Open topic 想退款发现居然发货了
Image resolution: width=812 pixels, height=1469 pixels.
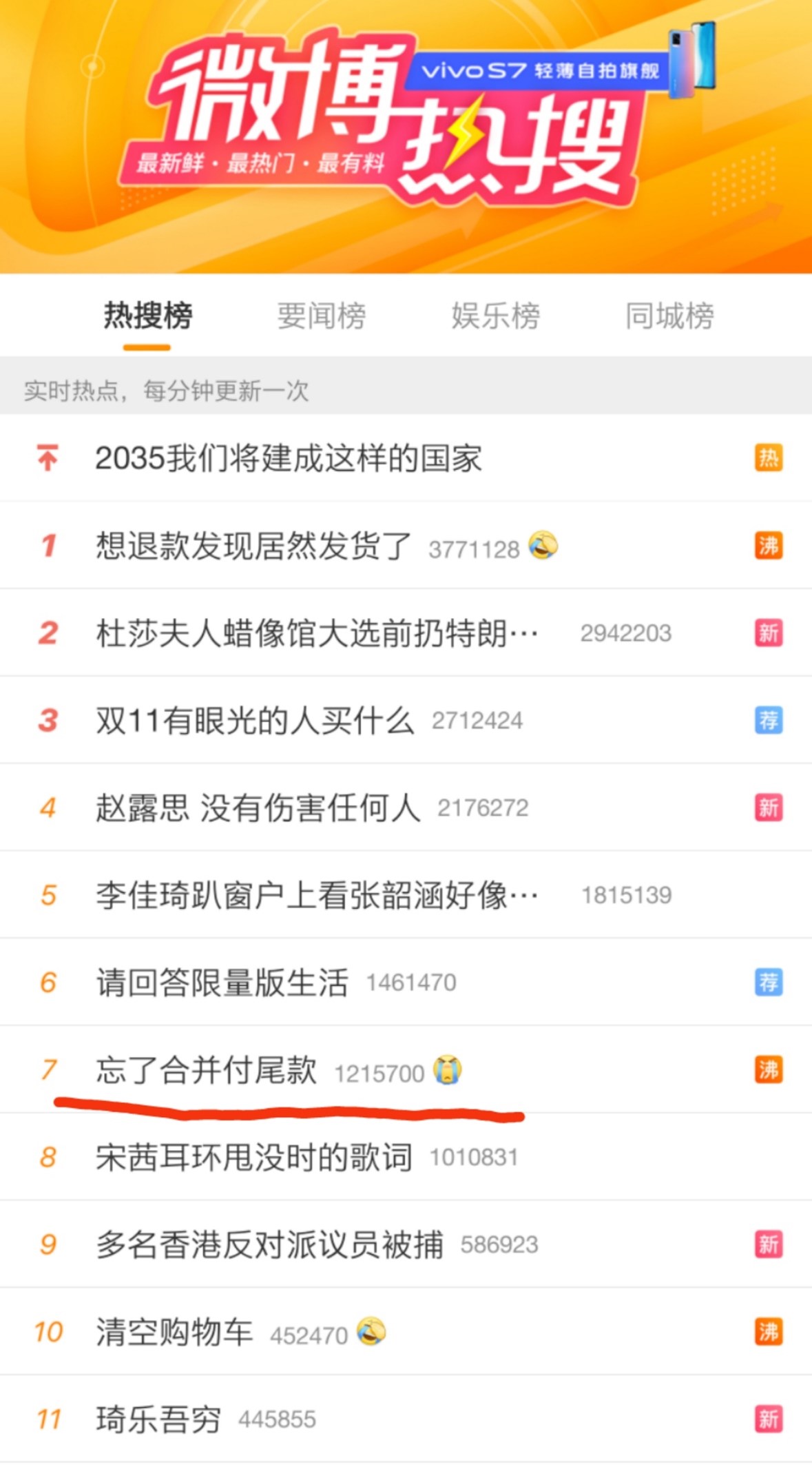click(253, 546)
